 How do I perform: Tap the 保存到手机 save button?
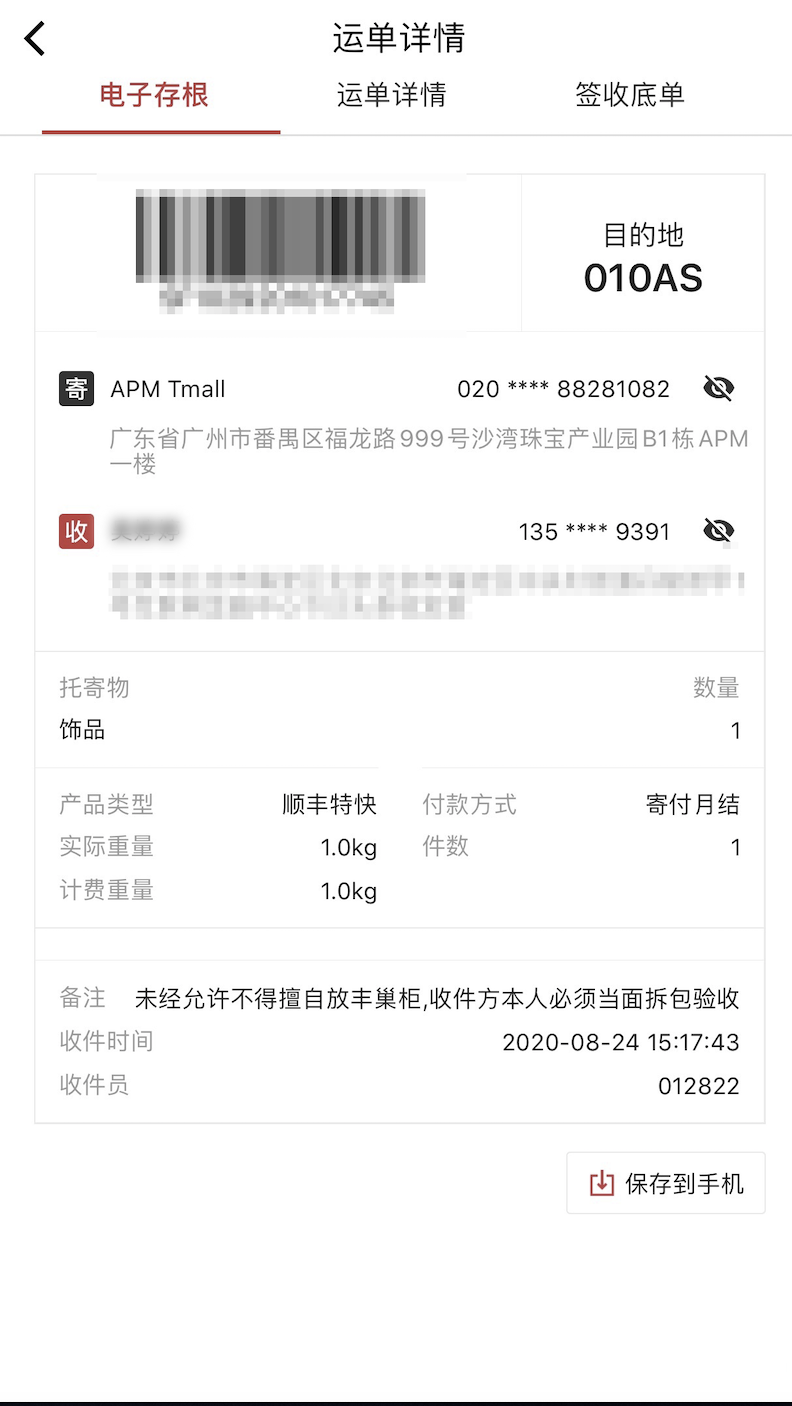click(666, 1182)
